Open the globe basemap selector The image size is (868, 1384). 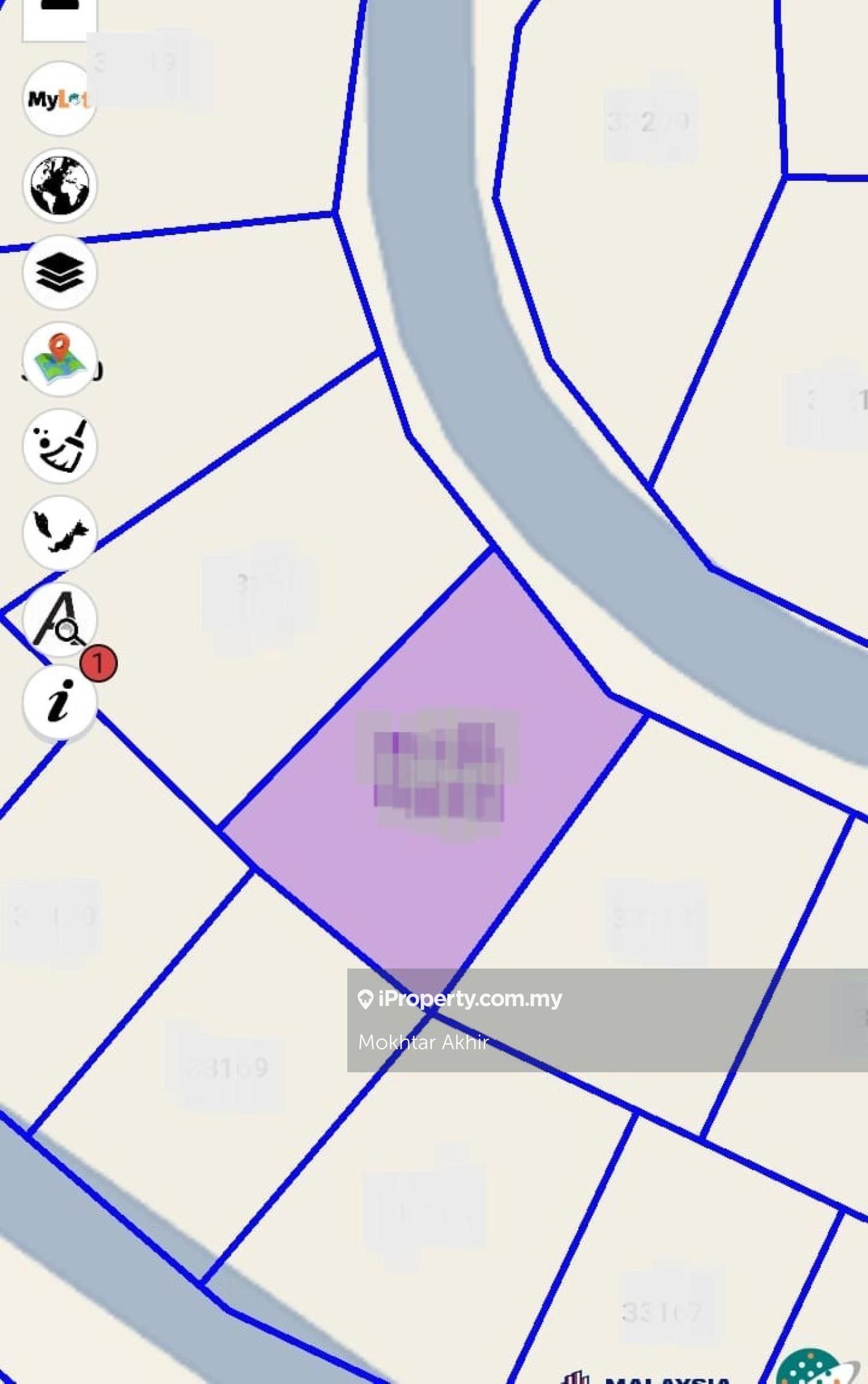pos(59,185)
